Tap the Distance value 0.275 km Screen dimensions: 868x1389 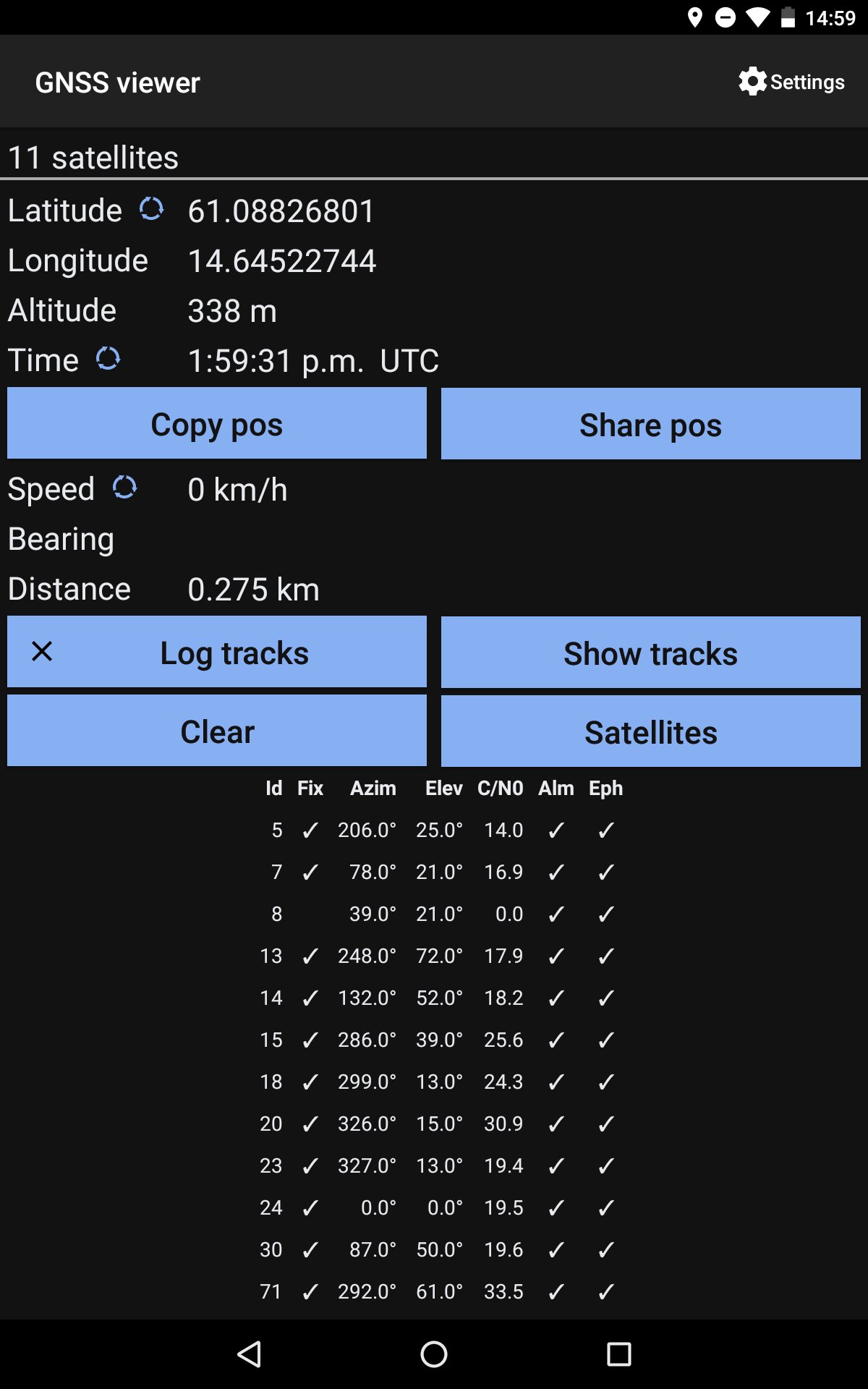pyautogui.click(x=253, y=588)
